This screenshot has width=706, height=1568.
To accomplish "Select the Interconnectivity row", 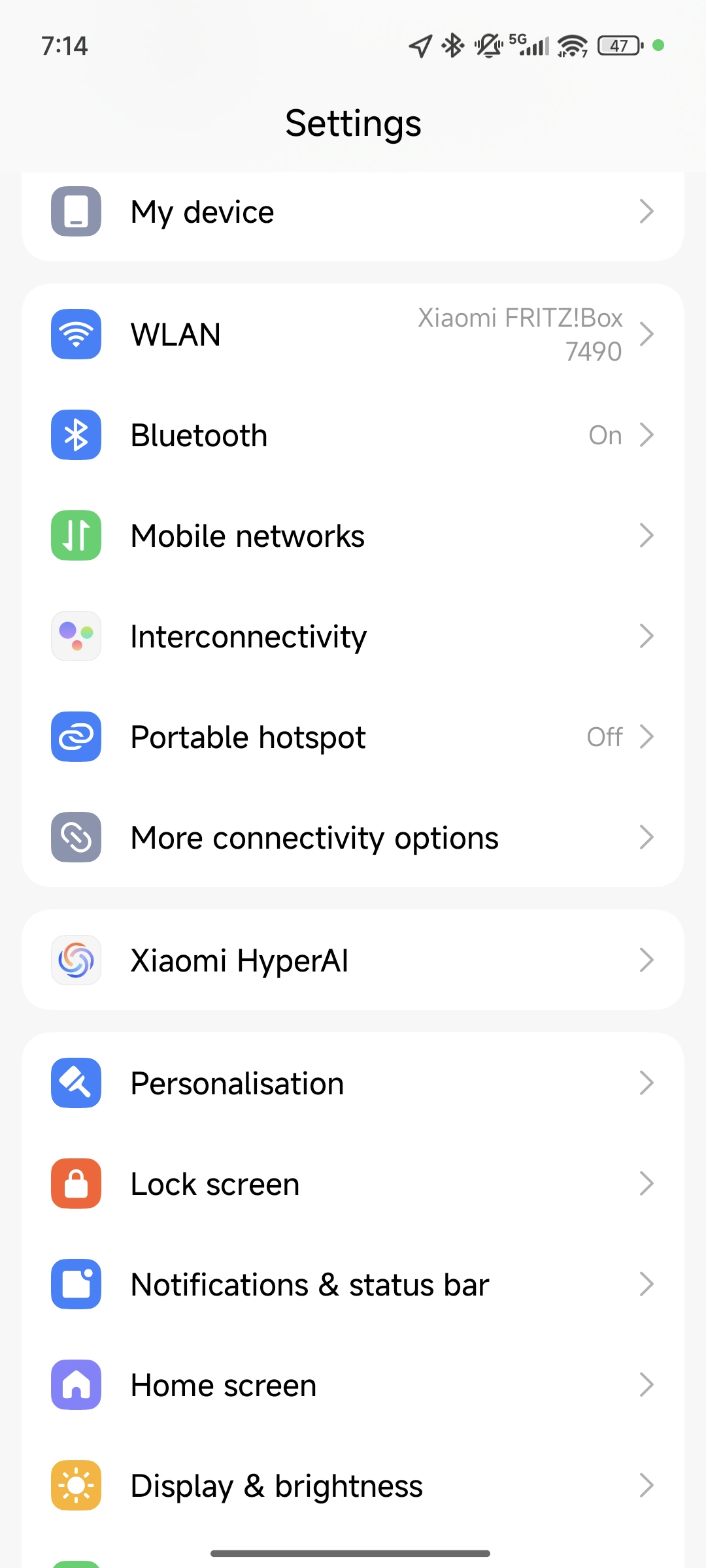I will (353, 636).
